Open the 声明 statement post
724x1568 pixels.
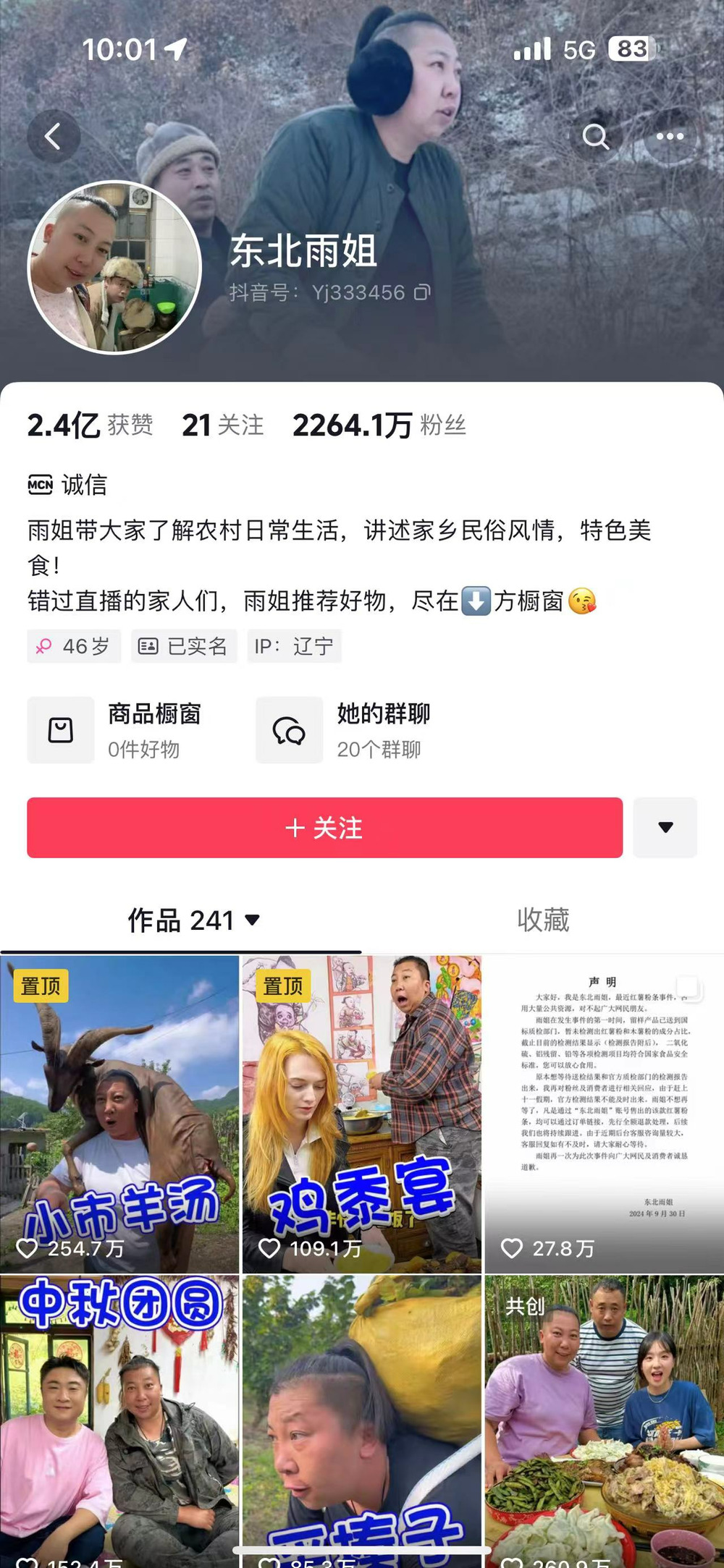click(604, 1114)
